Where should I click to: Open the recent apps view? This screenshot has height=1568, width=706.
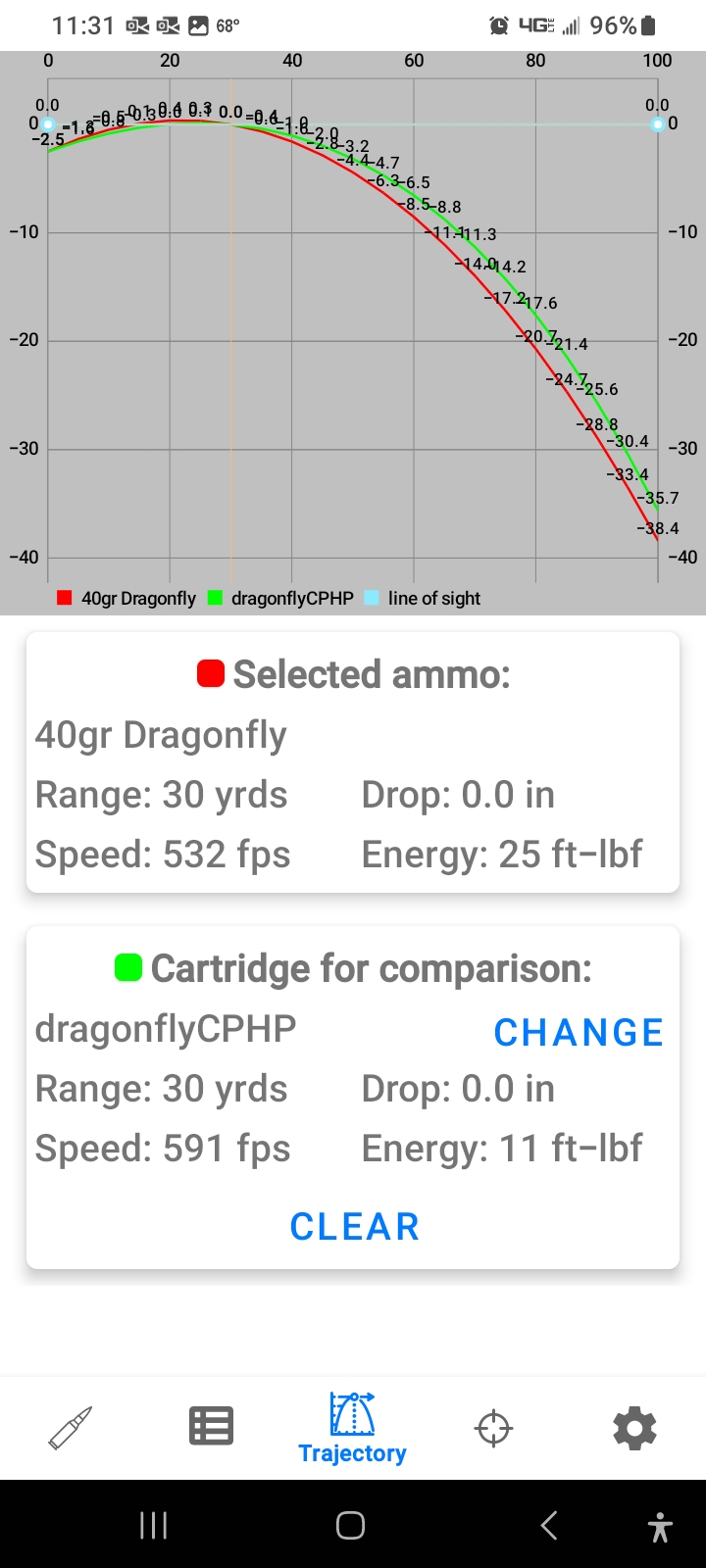(x=153, y=1525)
